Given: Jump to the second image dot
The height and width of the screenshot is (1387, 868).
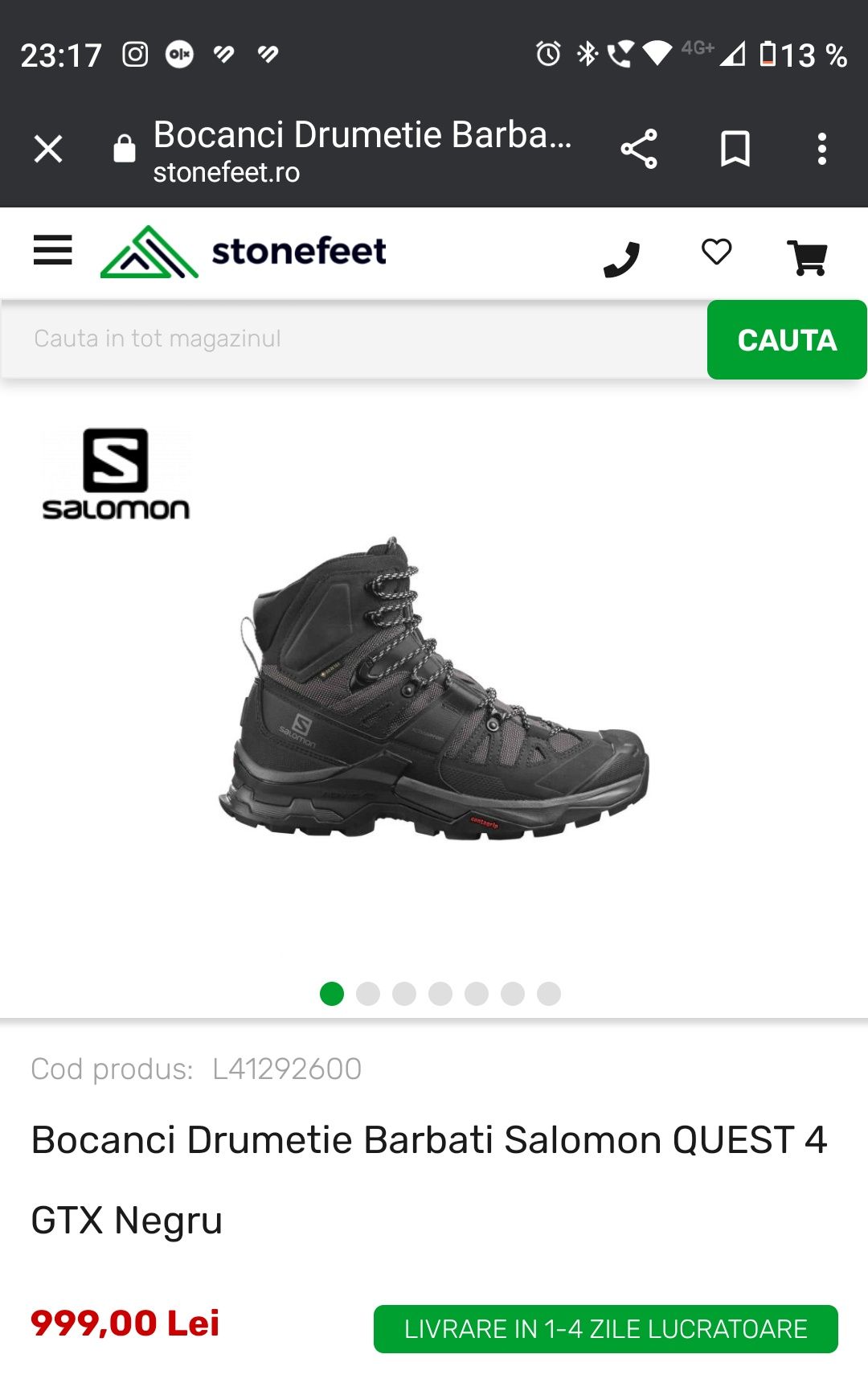Looking at the screenshot, I should [x=368, y=994].
